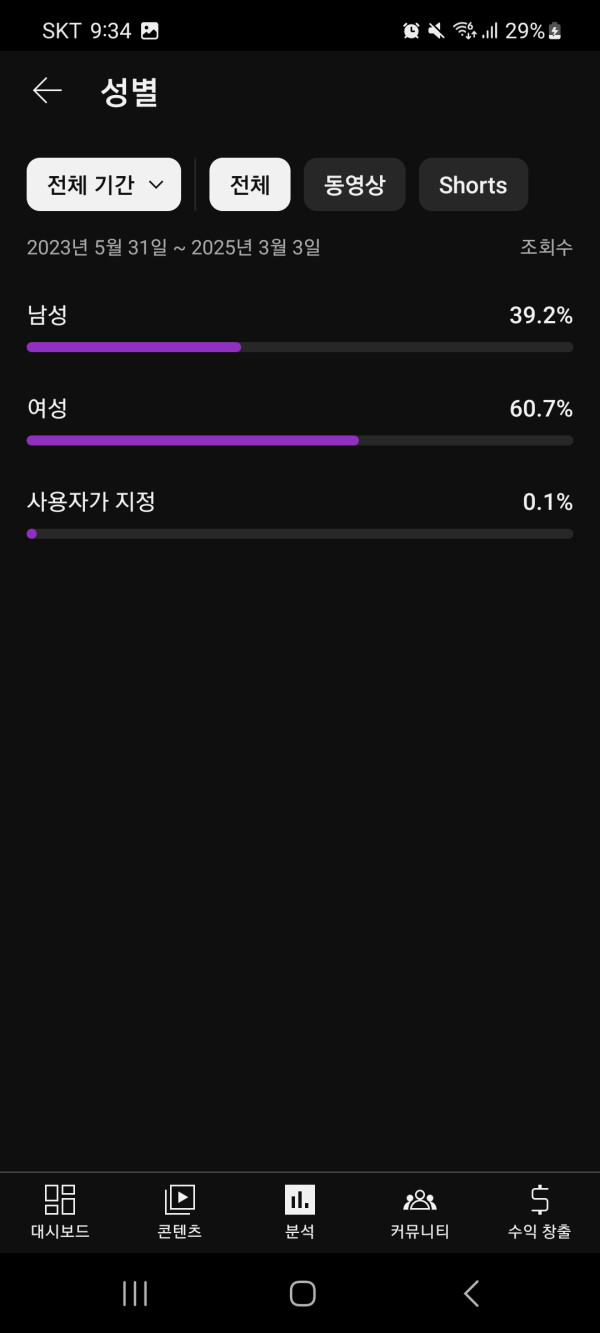600x1333 pixels.
Task: Open the 분석 tab
Action: [x=300, y=1211]
